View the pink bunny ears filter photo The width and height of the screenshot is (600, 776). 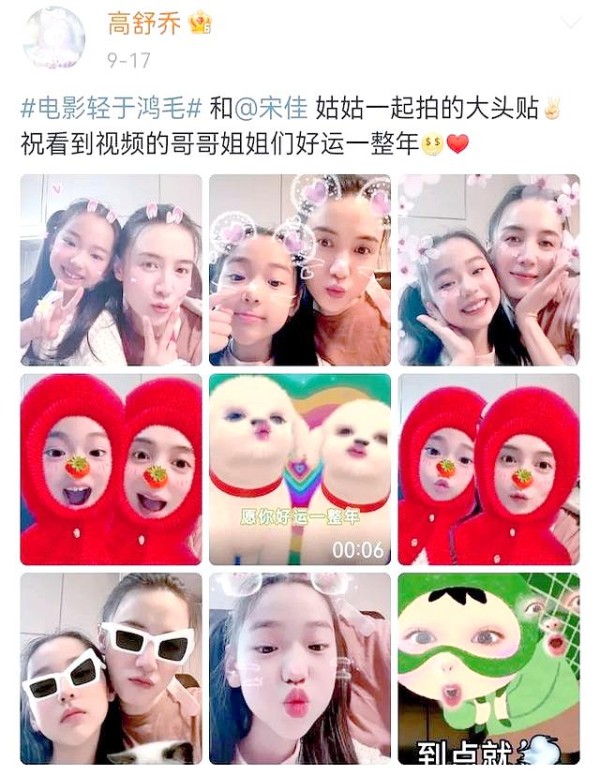[x=111, y=270]
